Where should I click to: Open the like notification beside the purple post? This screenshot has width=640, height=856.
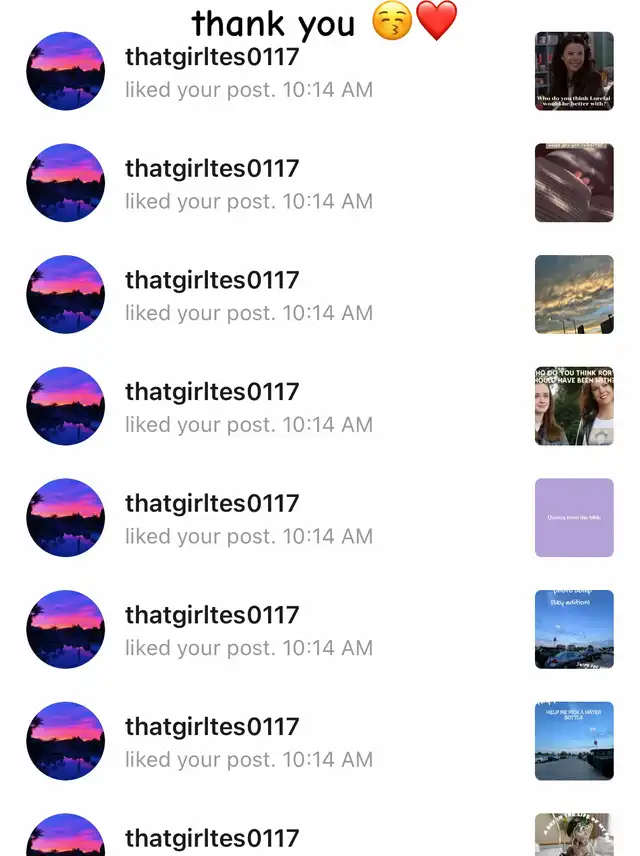[x=248, y=518]
